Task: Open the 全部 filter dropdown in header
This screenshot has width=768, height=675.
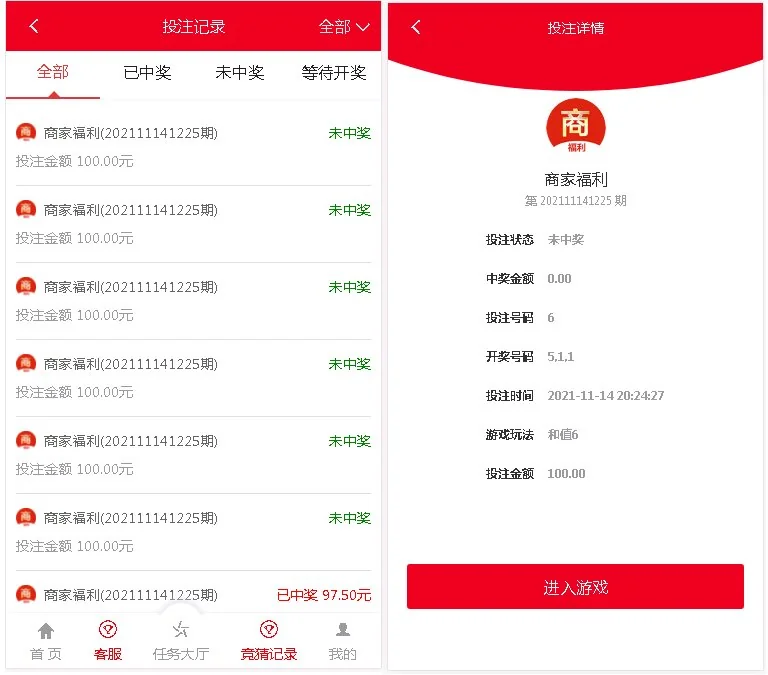Action: click(344, 27)
